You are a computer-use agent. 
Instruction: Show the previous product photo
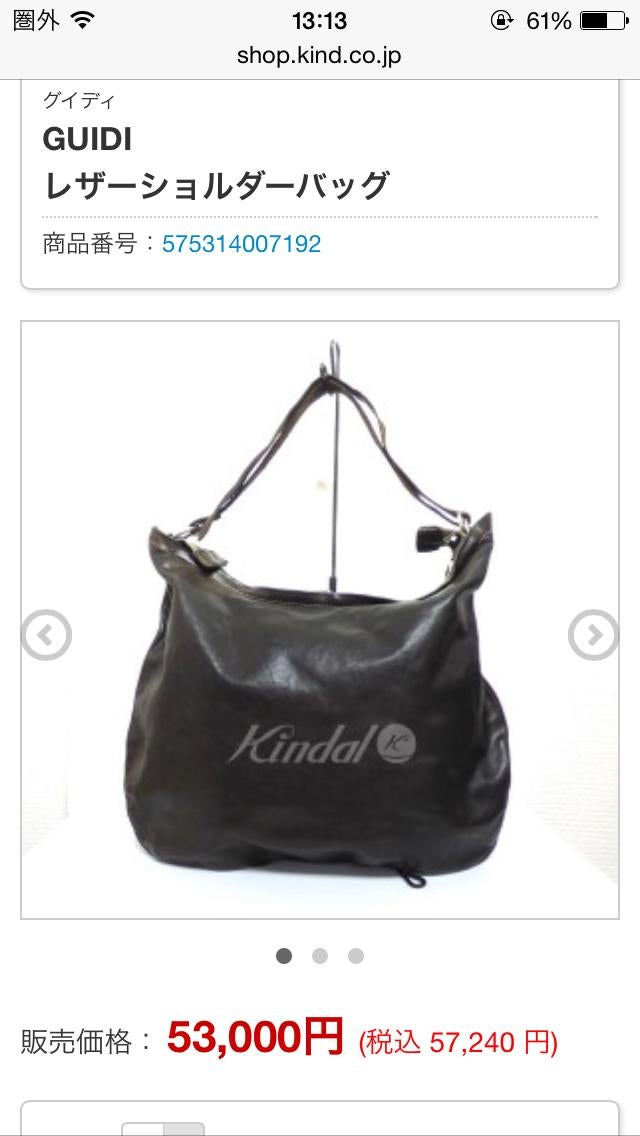pyautogui.click(x=46, y=634)
